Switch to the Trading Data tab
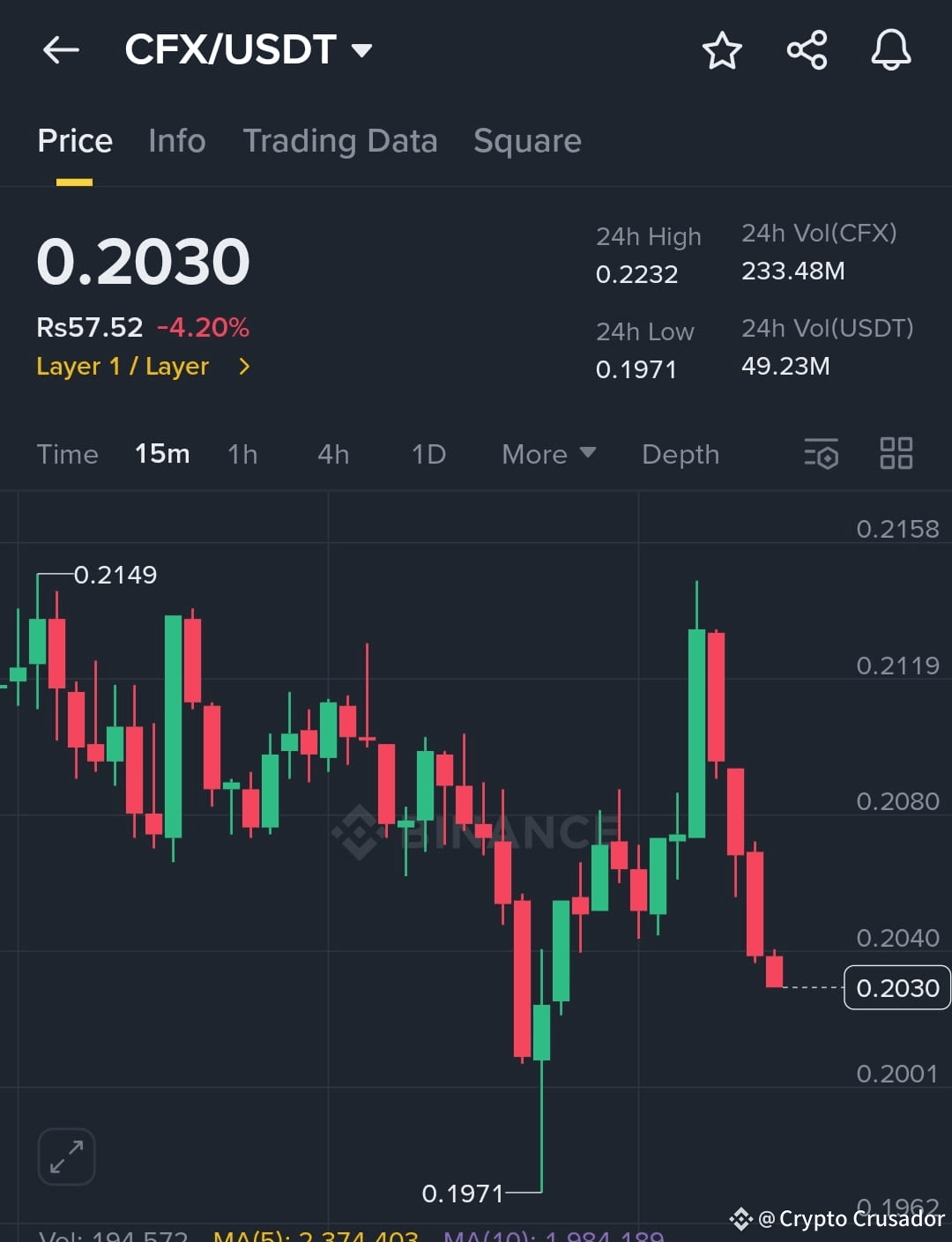 tap(340, 141)
